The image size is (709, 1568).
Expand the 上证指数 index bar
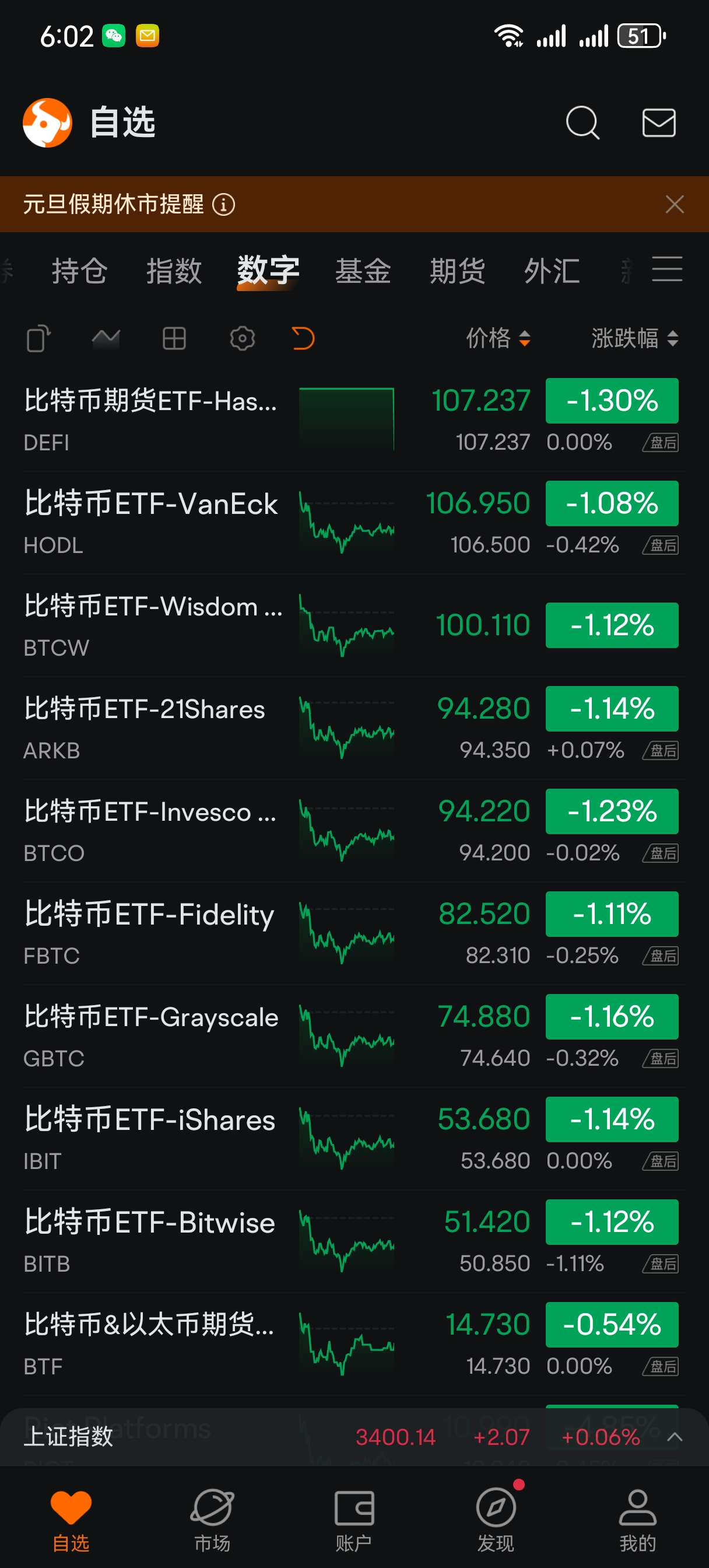(675, 1437)
